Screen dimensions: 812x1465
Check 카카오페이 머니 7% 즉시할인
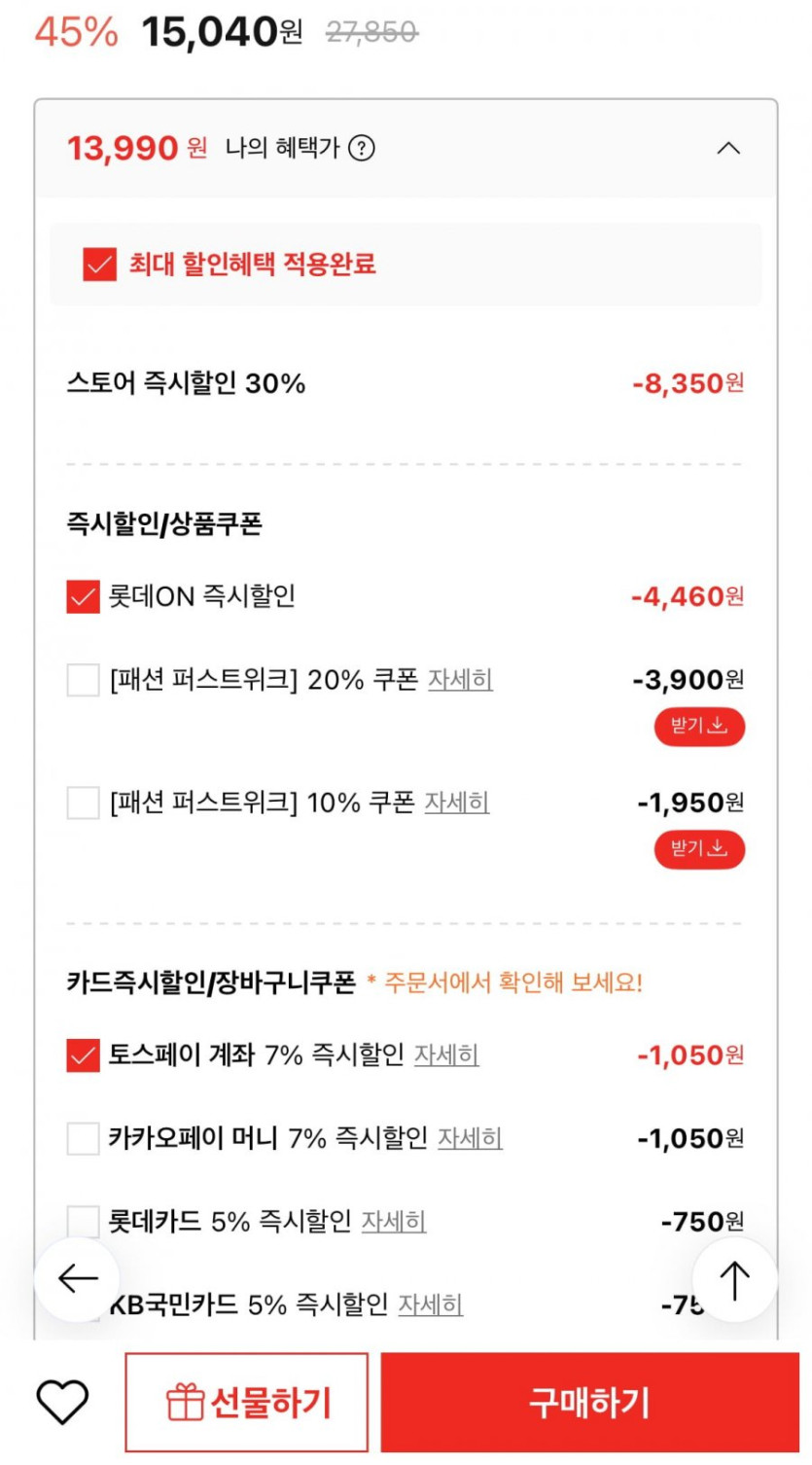84,1138
